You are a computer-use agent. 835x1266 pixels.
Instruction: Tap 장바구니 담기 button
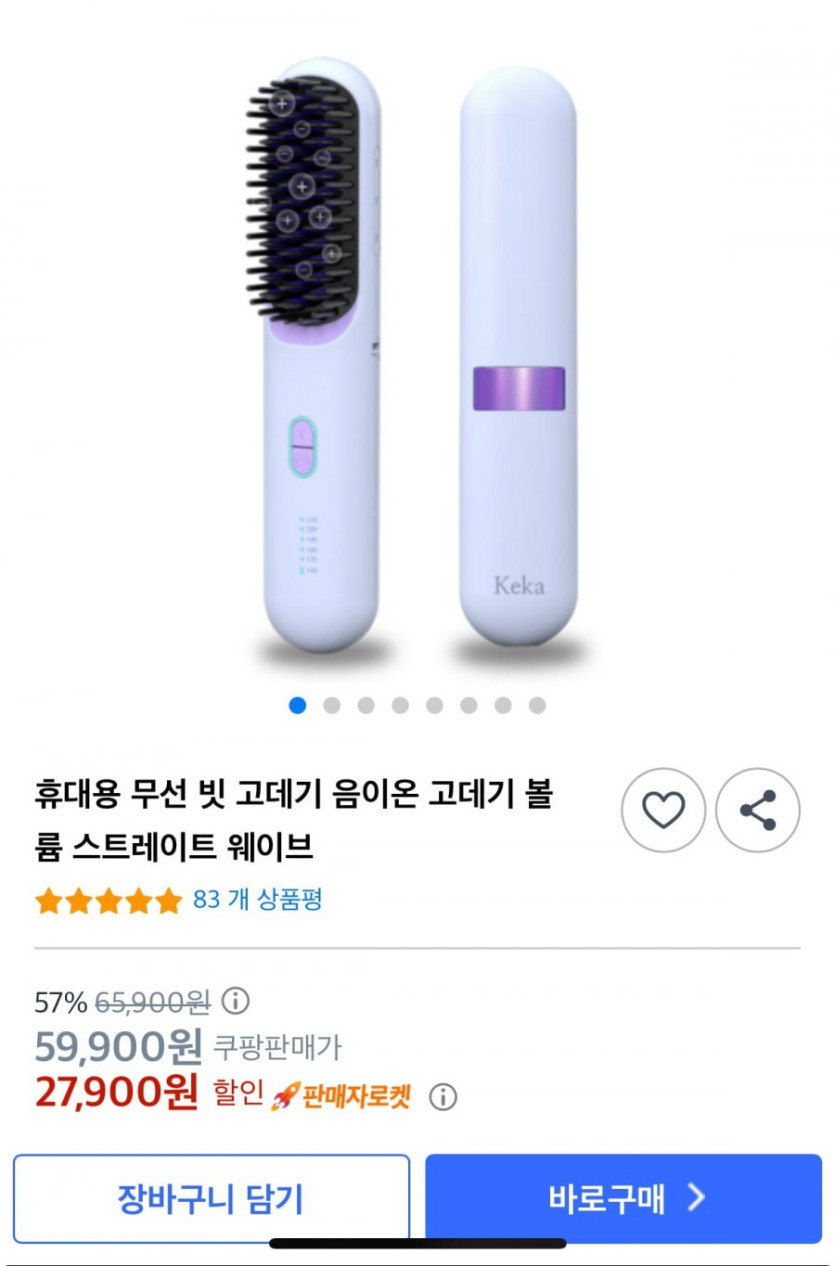point(211,1198)
